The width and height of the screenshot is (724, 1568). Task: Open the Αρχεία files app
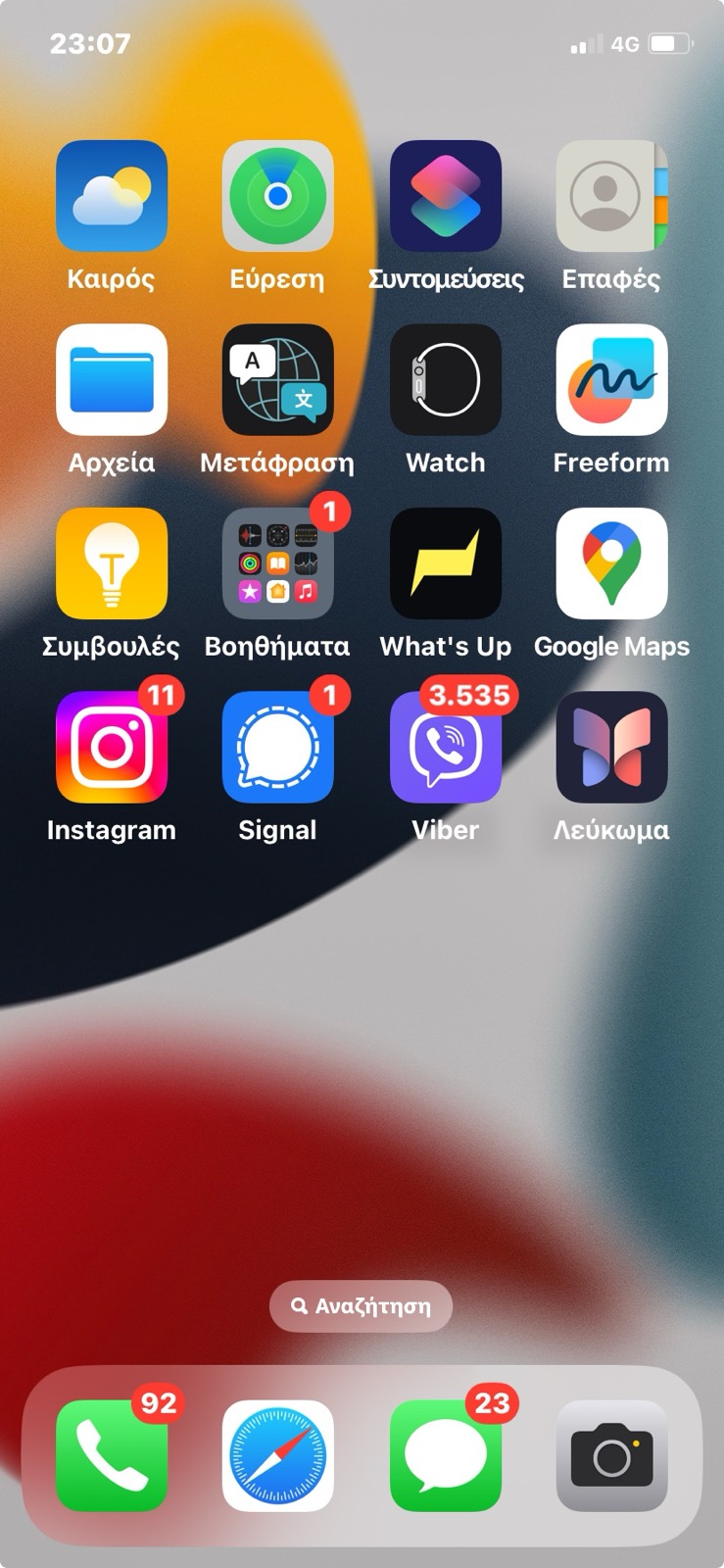[x=112, y=380]
